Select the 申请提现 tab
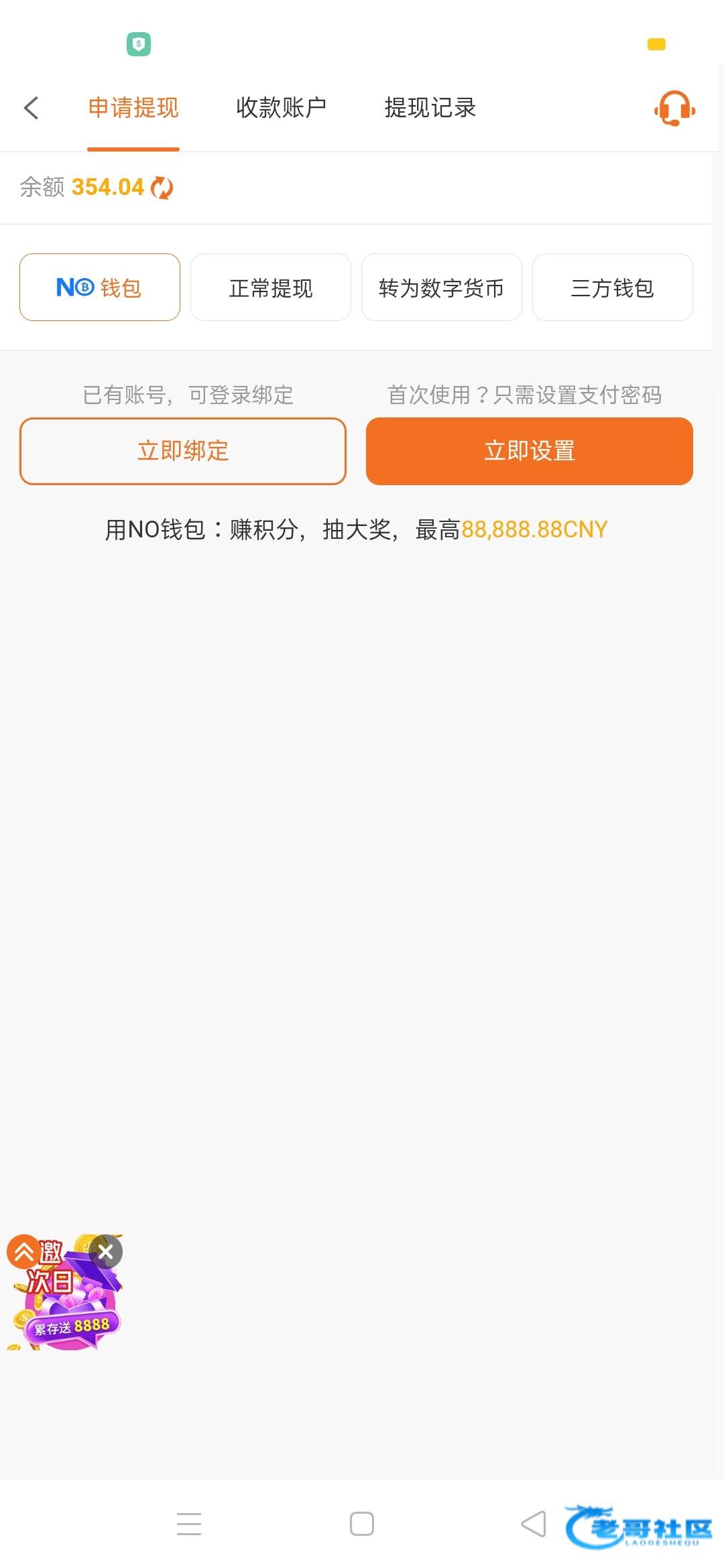The width and height of the screenshot is (724, 1568). tap(133, 108)
